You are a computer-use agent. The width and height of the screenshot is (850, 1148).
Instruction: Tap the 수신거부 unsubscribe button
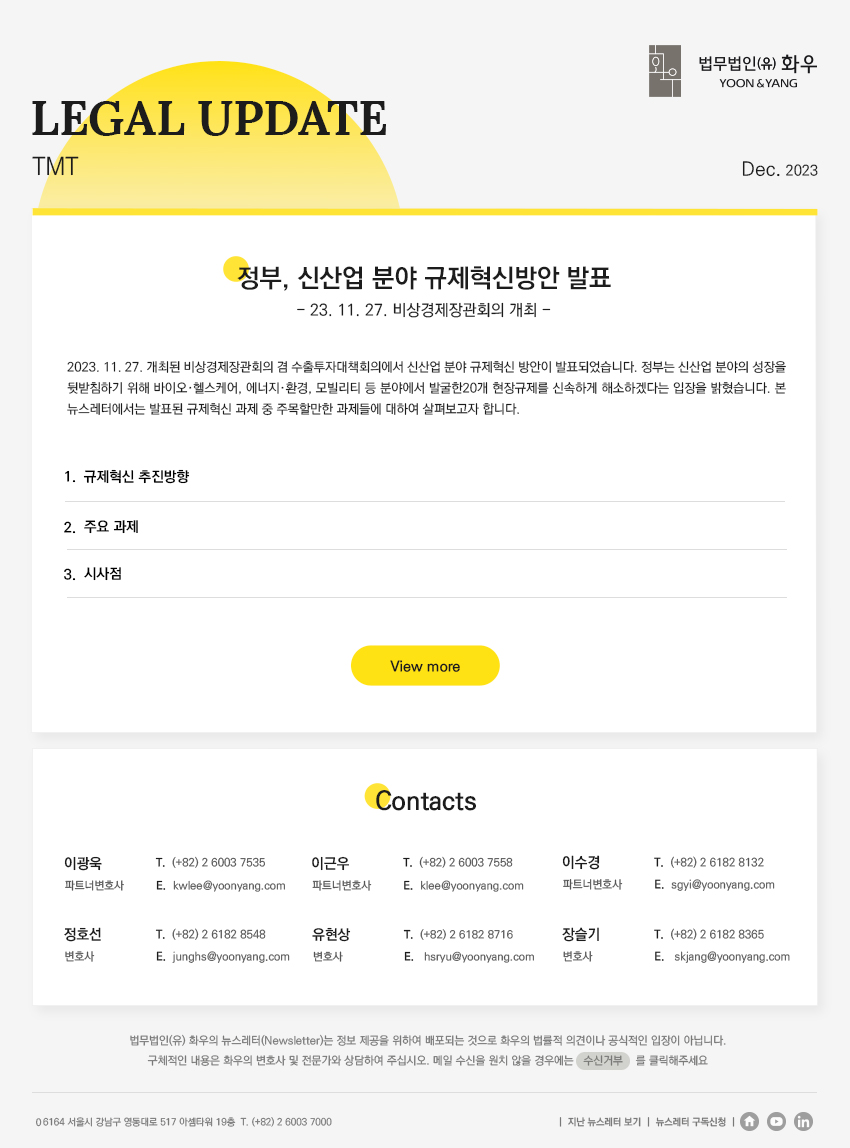coord(602,1061)
